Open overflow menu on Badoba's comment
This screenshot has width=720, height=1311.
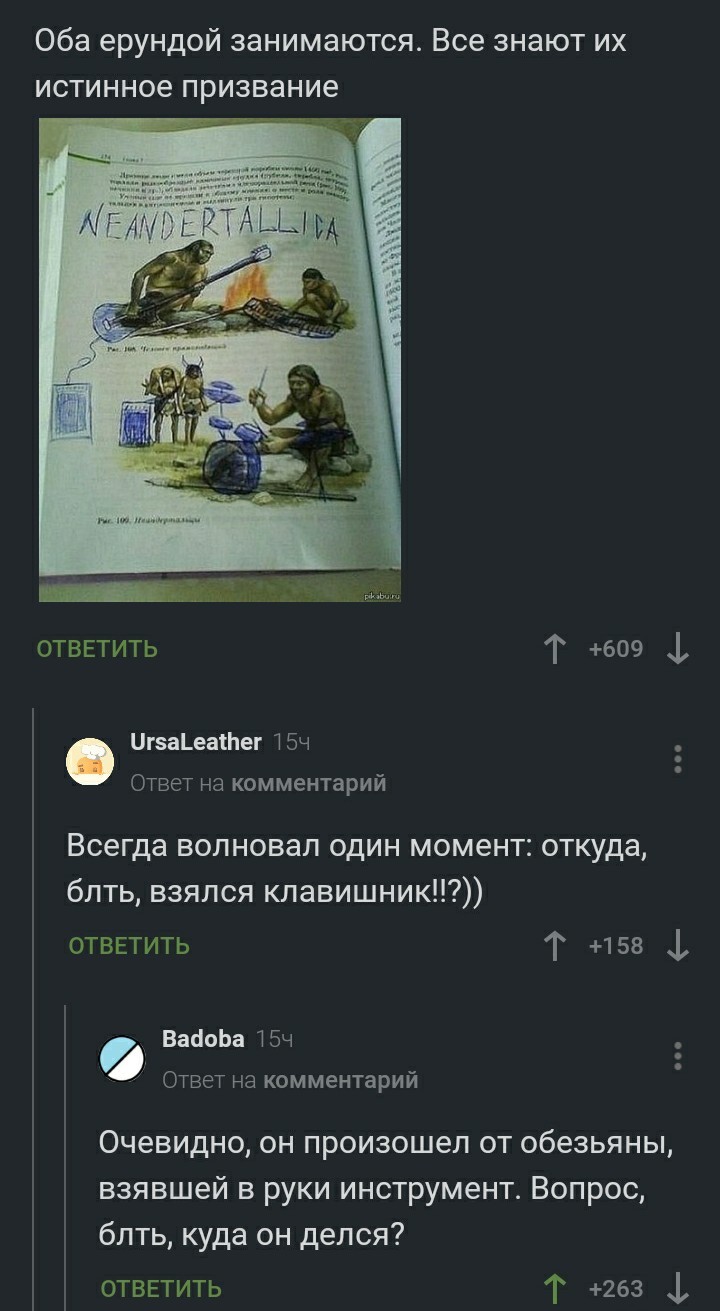678,1056
